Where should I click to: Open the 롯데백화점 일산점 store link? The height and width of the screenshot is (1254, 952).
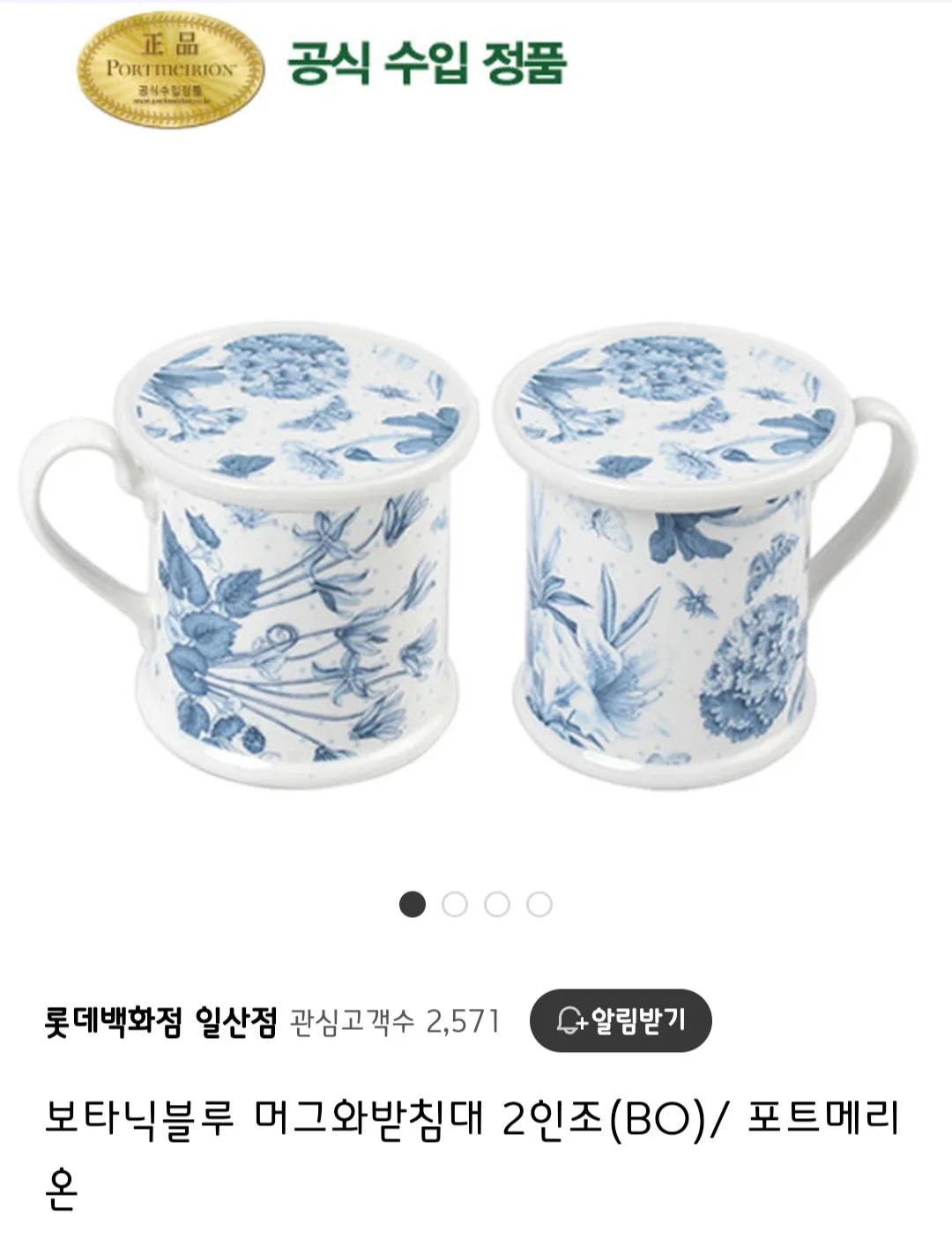click(x=160, y=1021)
